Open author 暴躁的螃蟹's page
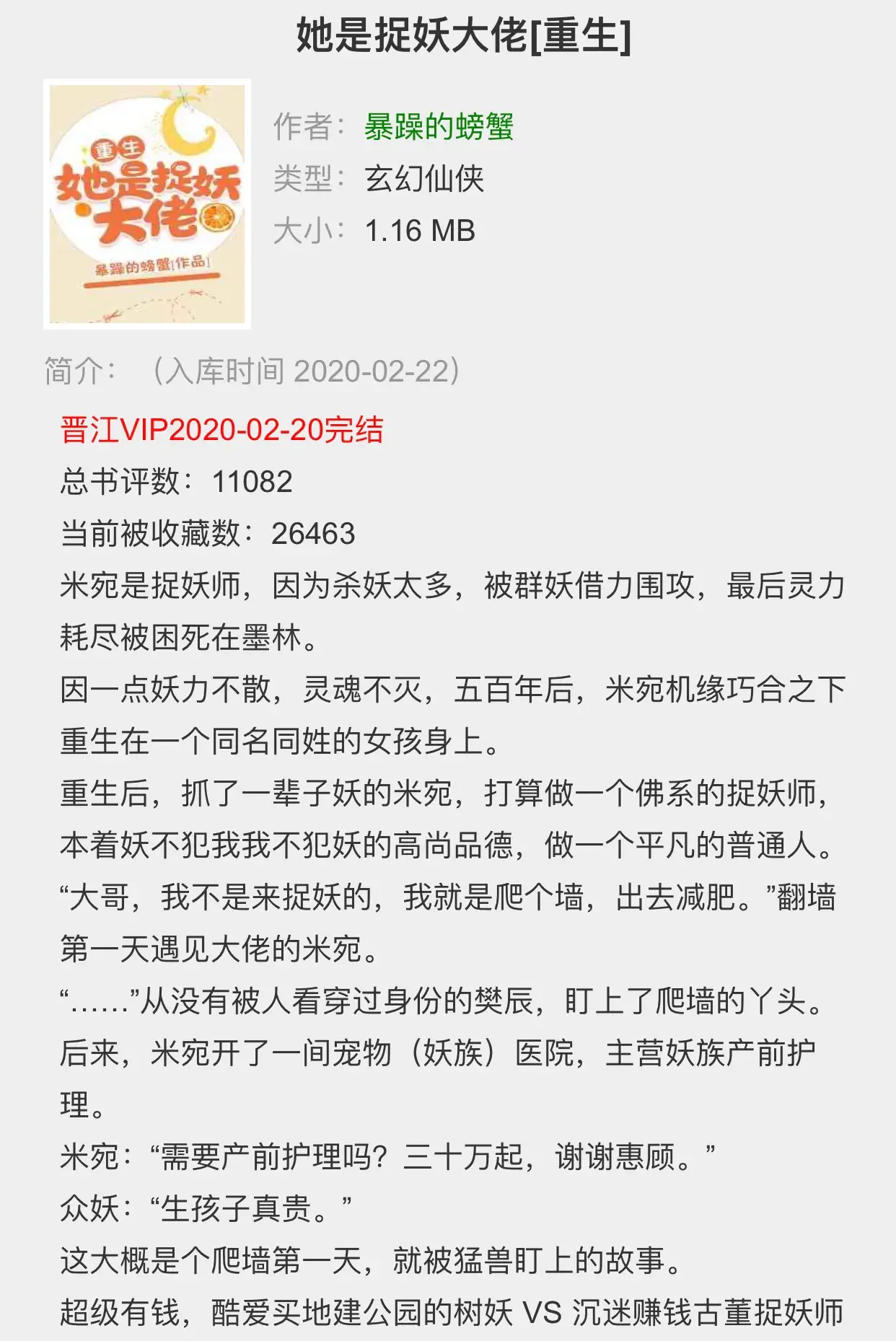 click(x=438, y=127)
